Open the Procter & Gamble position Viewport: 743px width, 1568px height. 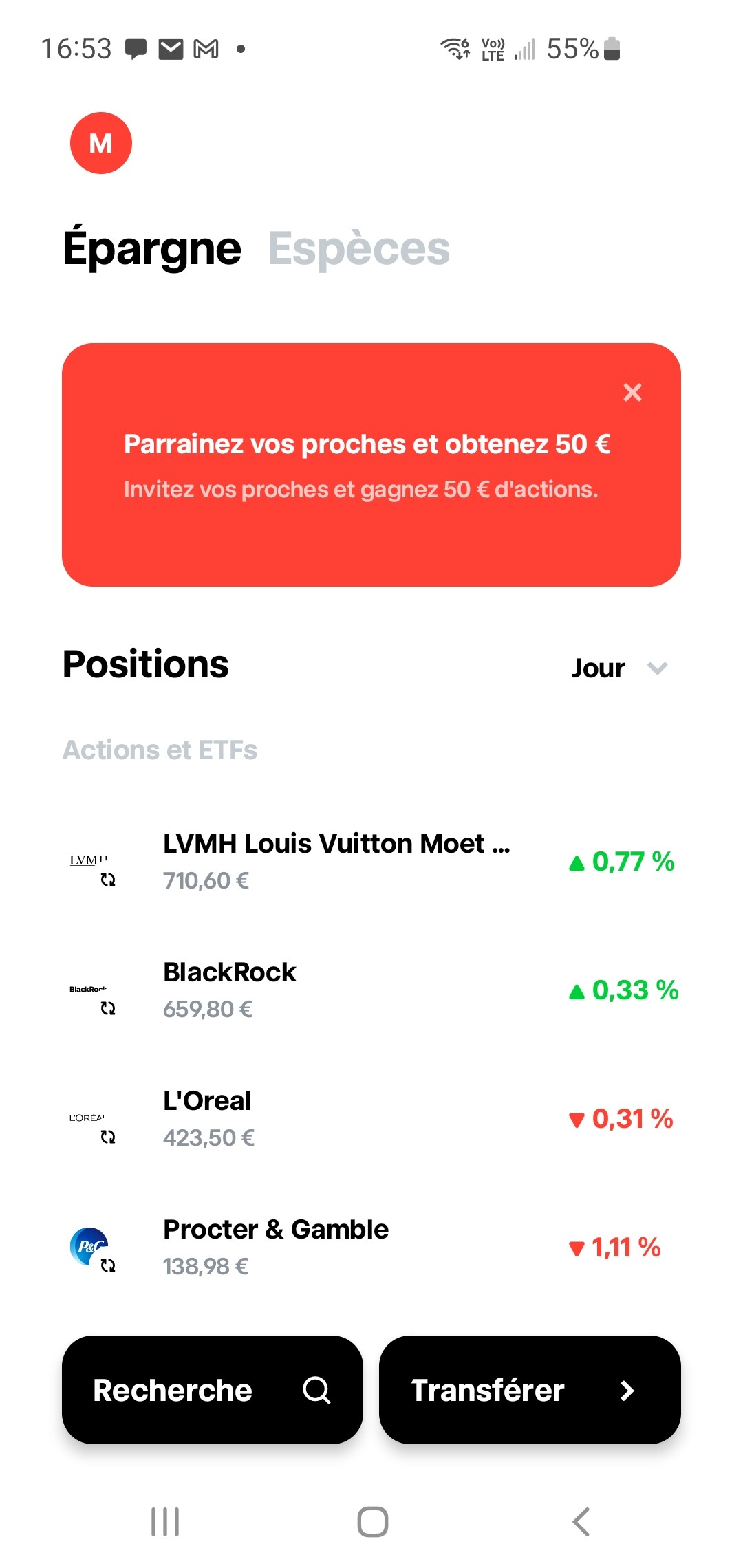tap(371, 1248)
